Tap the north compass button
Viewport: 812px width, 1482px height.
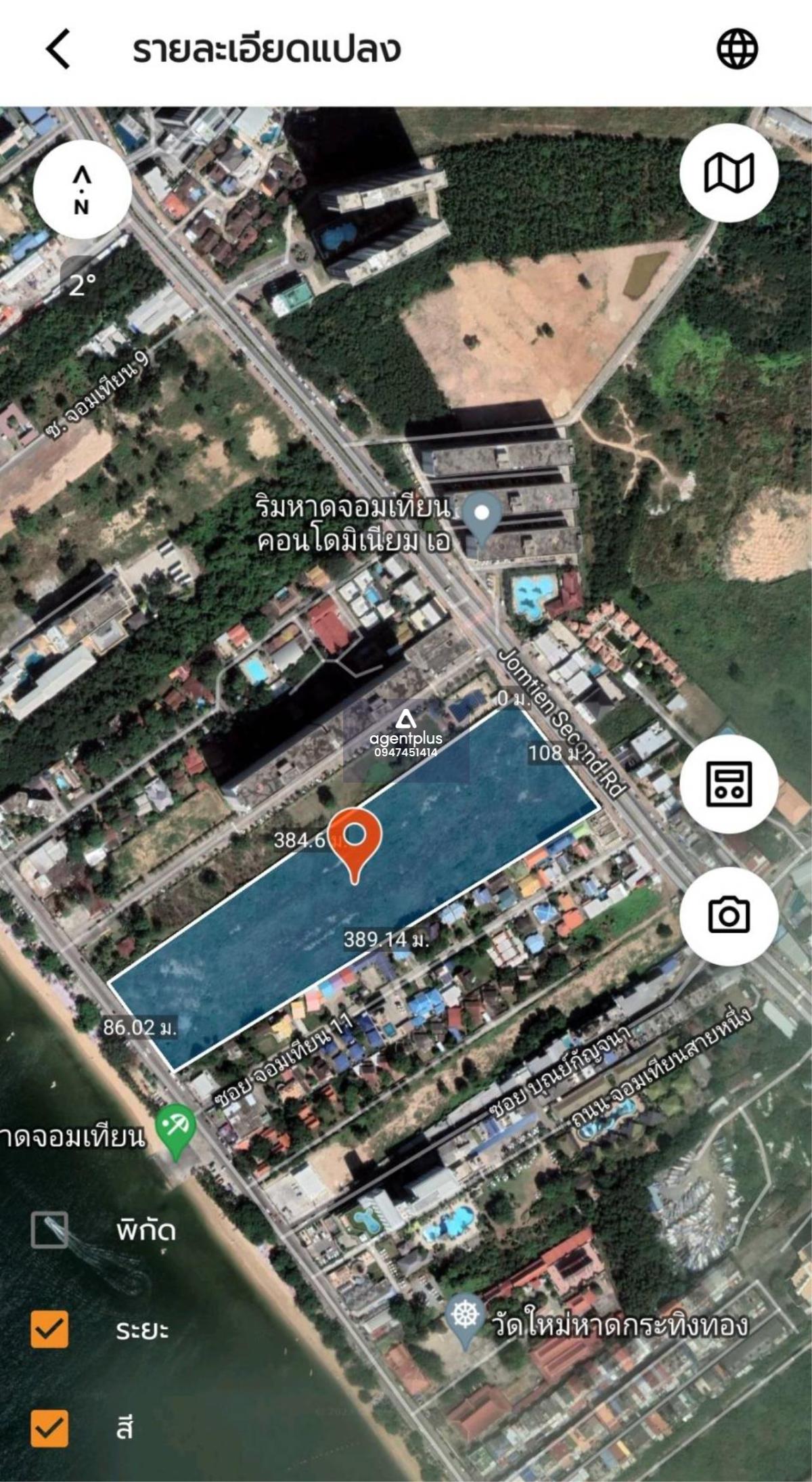click(x=82, y=190)
